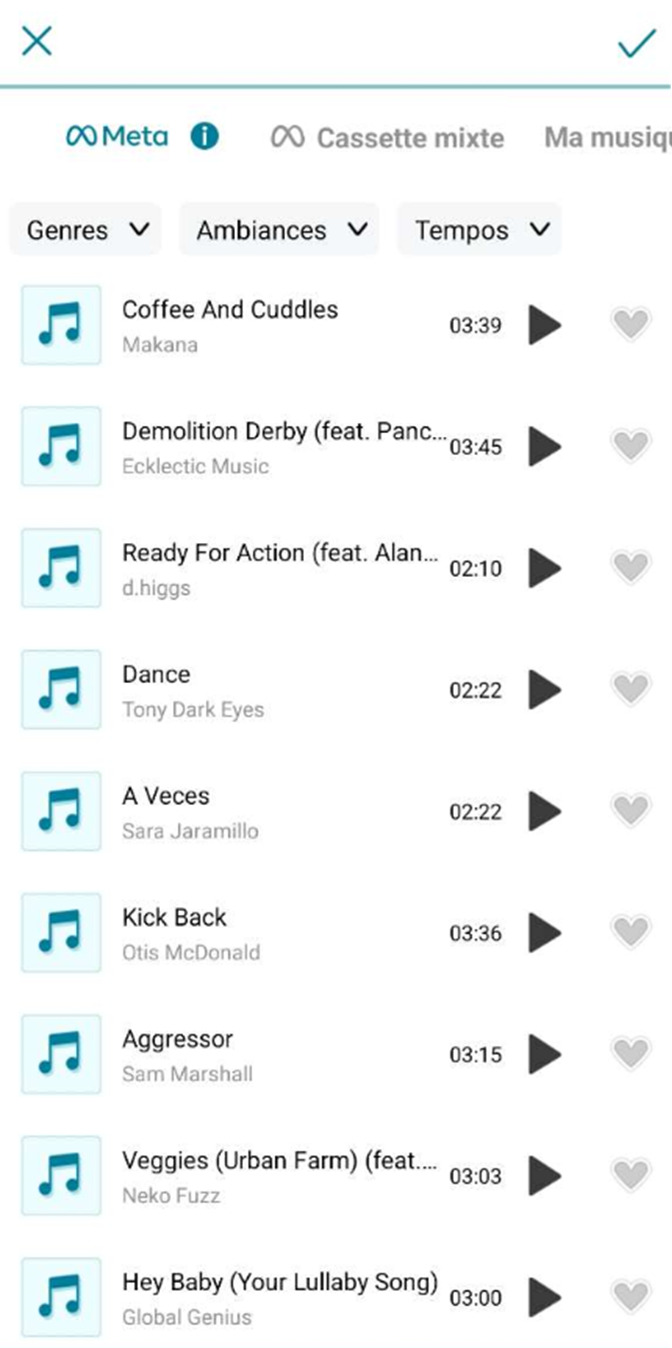Play A Veces by Sara Jaramillo
The width and height of the screenshot is (672, 1348).
545,811
